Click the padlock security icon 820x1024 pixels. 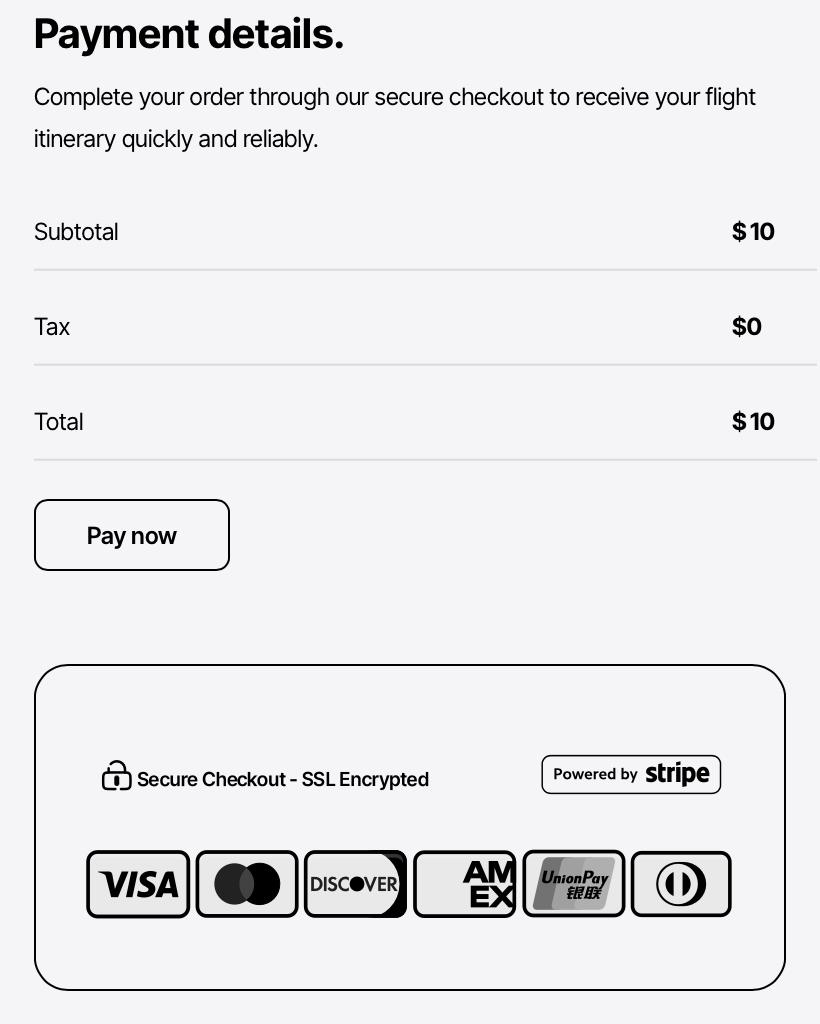(118, 774)
